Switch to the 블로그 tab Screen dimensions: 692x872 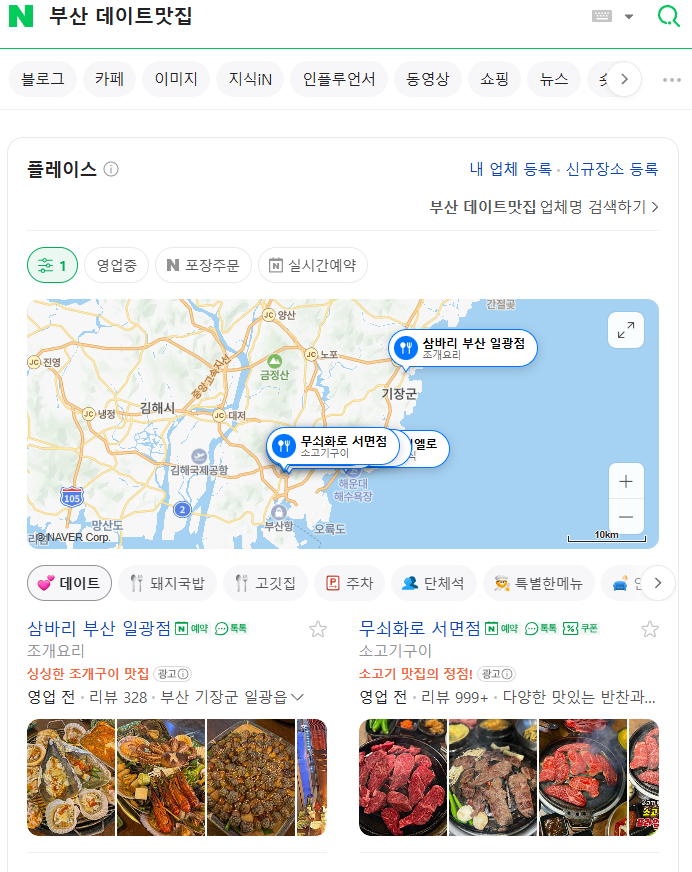[x=42, y=79]
